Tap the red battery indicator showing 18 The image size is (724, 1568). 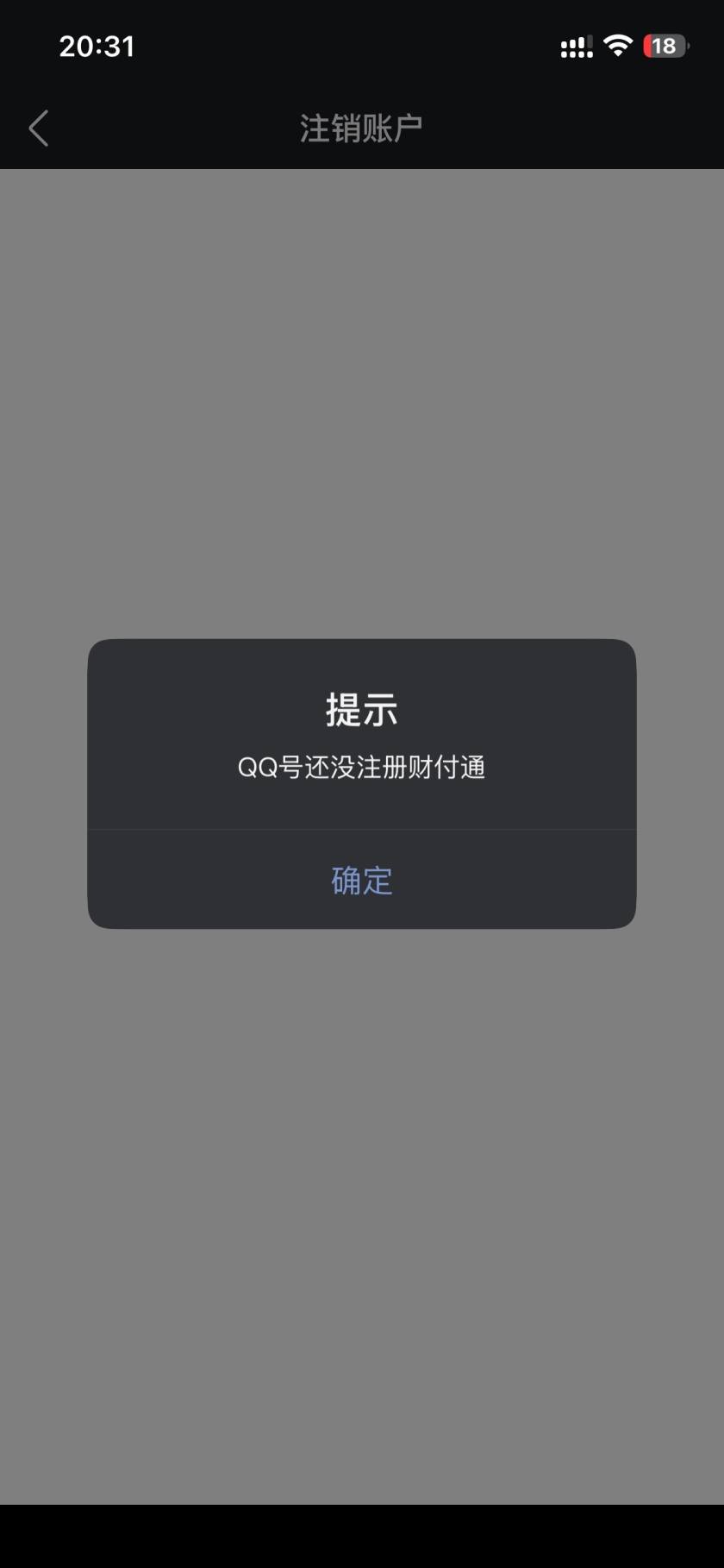click(x=664, y=45)
